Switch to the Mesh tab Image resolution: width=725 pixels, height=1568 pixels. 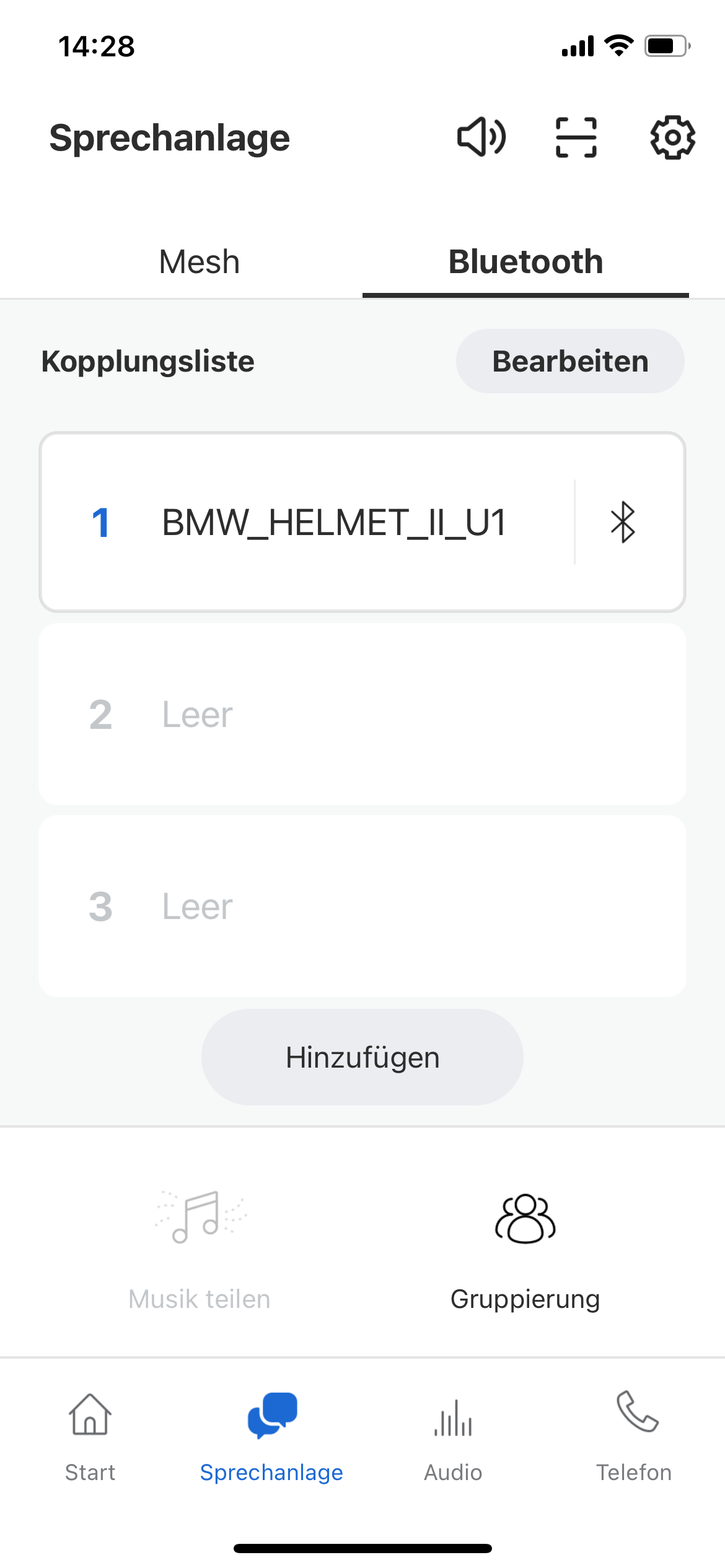coord(199,261)
